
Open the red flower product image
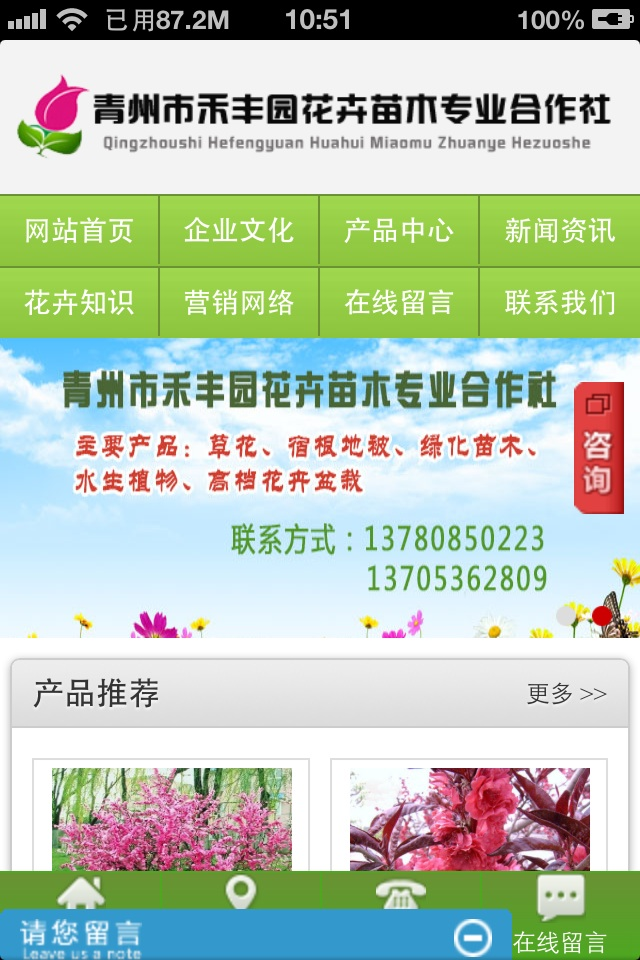(469, 818)
